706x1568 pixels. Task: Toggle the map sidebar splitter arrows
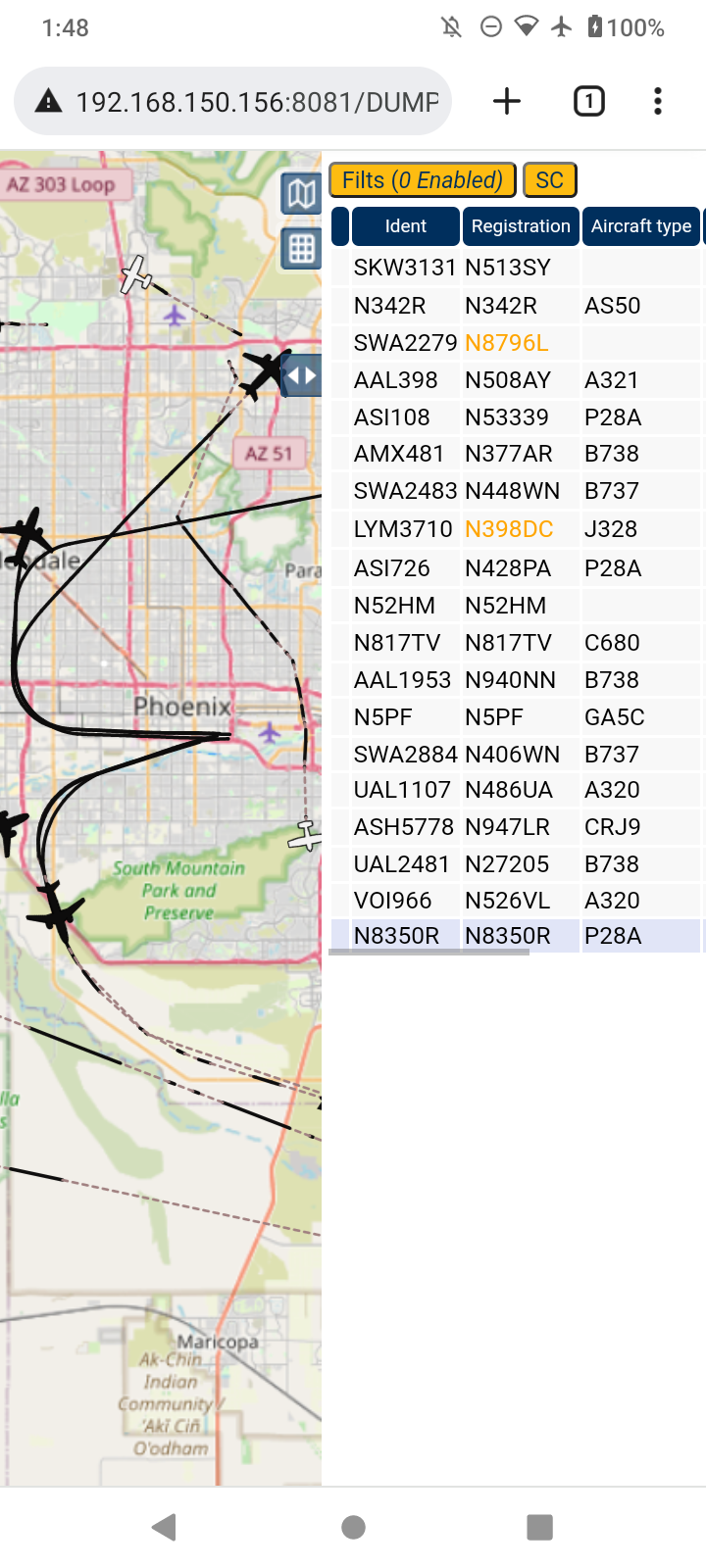(x=301, y=375)
